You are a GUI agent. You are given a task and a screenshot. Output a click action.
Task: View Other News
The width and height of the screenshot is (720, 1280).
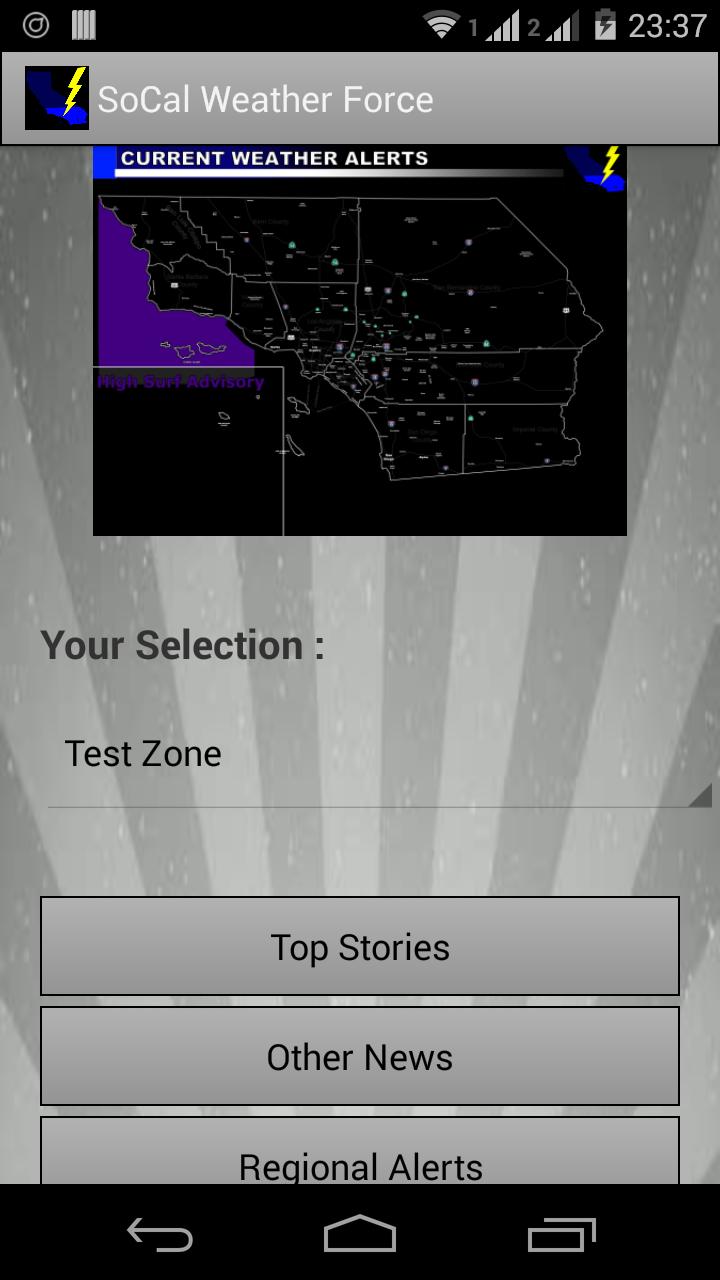tap(360, 1056)
